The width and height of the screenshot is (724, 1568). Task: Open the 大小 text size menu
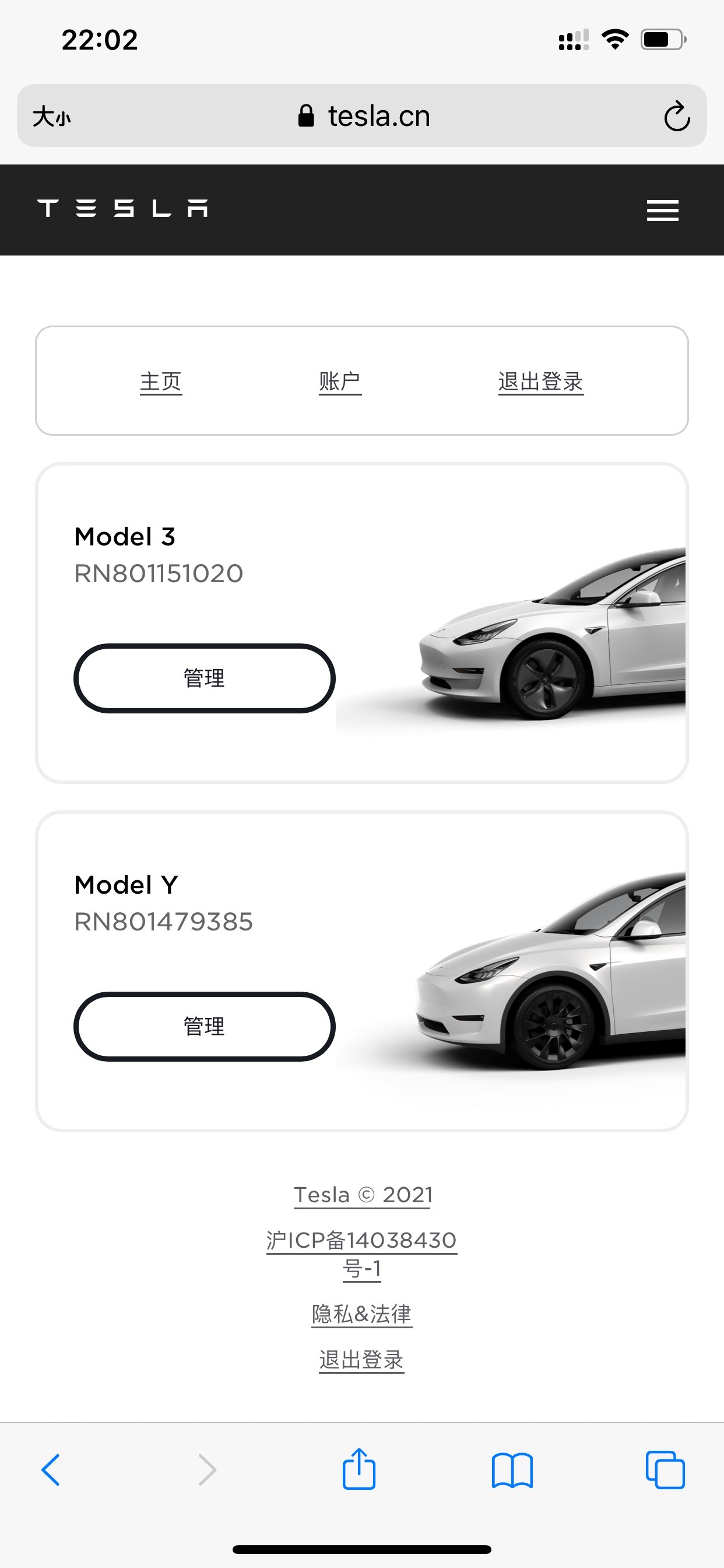(52, 116)
